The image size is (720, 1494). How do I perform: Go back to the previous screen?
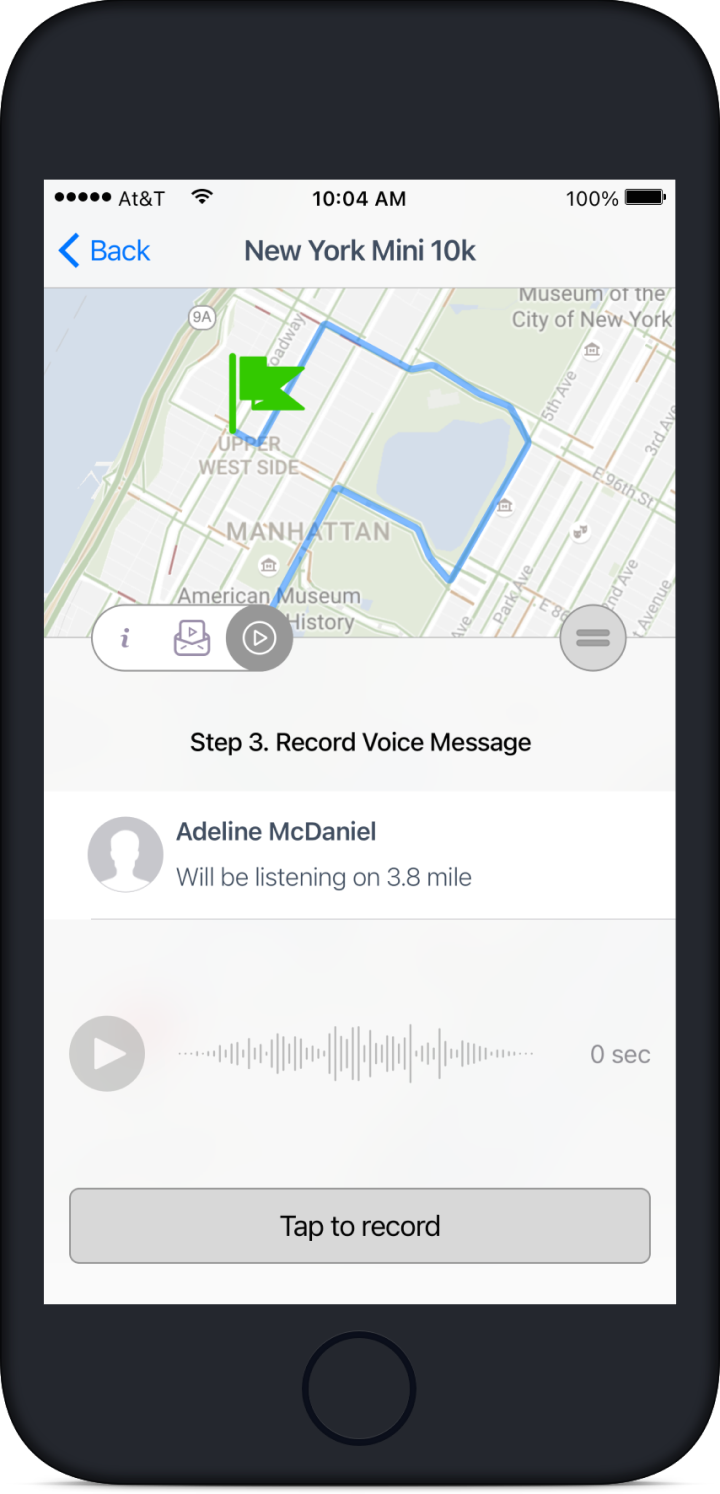(104, 250)
